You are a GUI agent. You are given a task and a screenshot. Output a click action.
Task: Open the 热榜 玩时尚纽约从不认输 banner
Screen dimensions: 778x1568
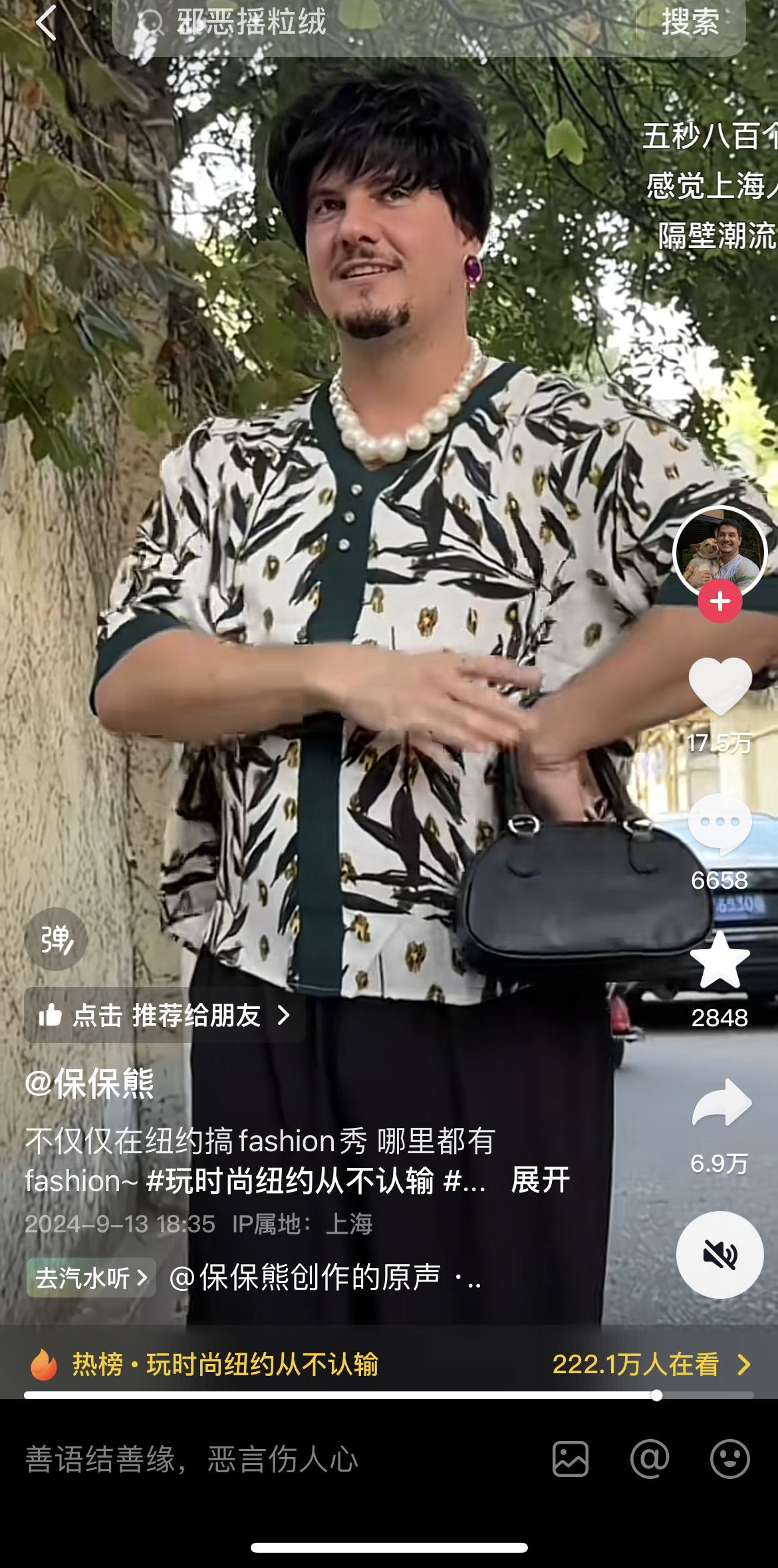388,1364
